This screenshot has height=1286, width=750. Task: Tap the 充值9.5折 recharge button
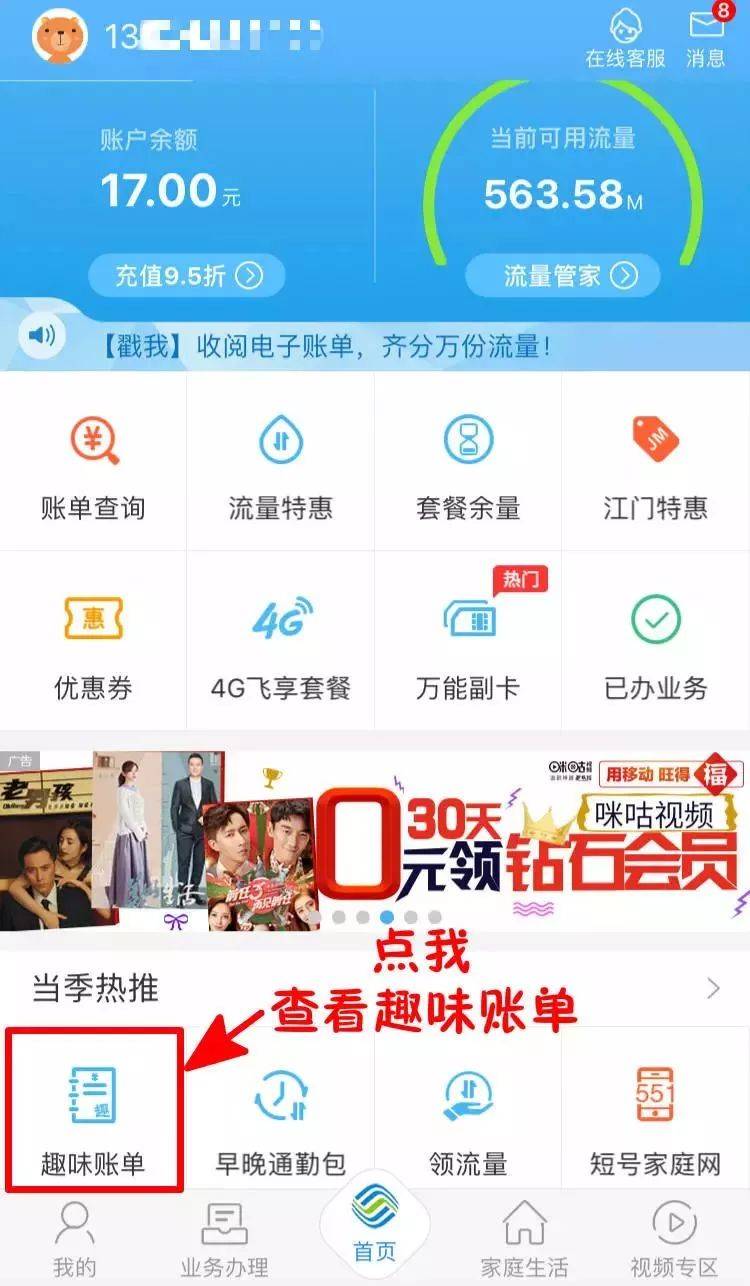coord(187,275)
